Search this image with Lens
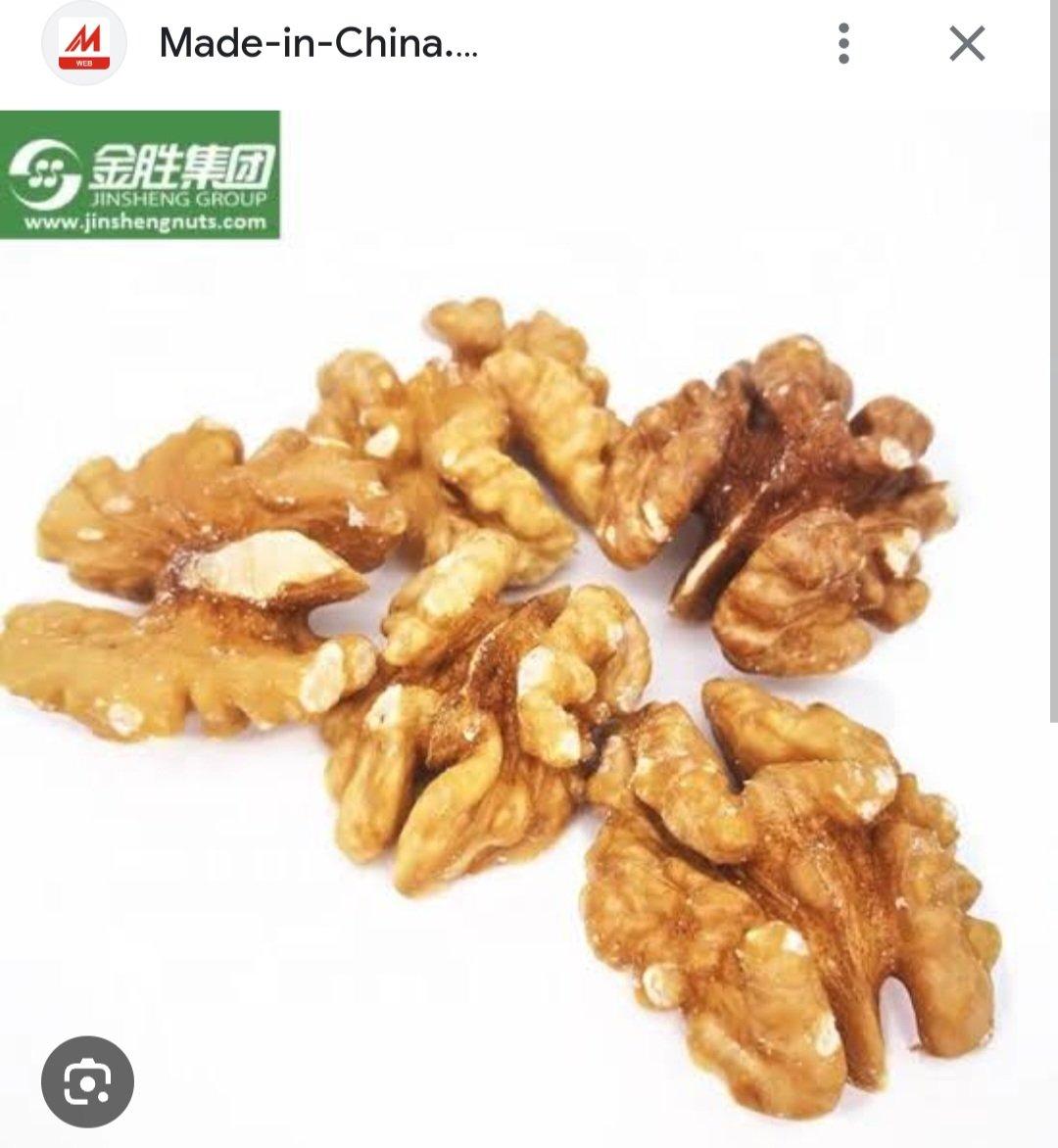Image resolution: width=1058 pixels, height=1148 pixels. tap(87, 1081)
